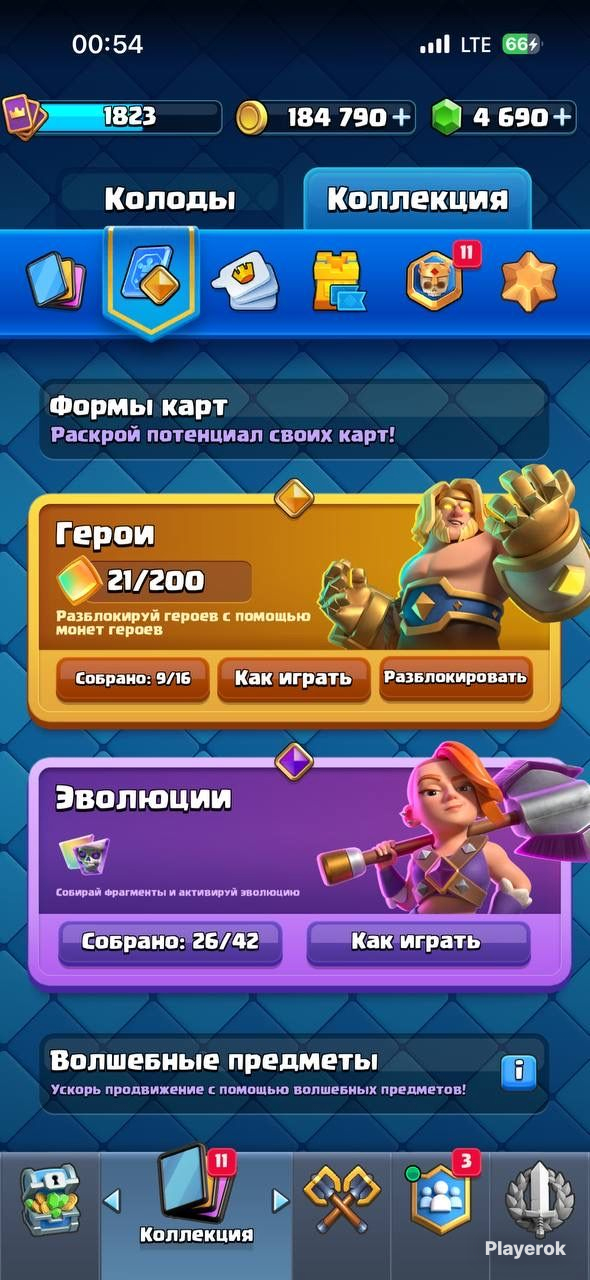This screenshot has height=1280, width=590.
Task: Open info for Волшебные предметы
Action: coord(518,1072)
